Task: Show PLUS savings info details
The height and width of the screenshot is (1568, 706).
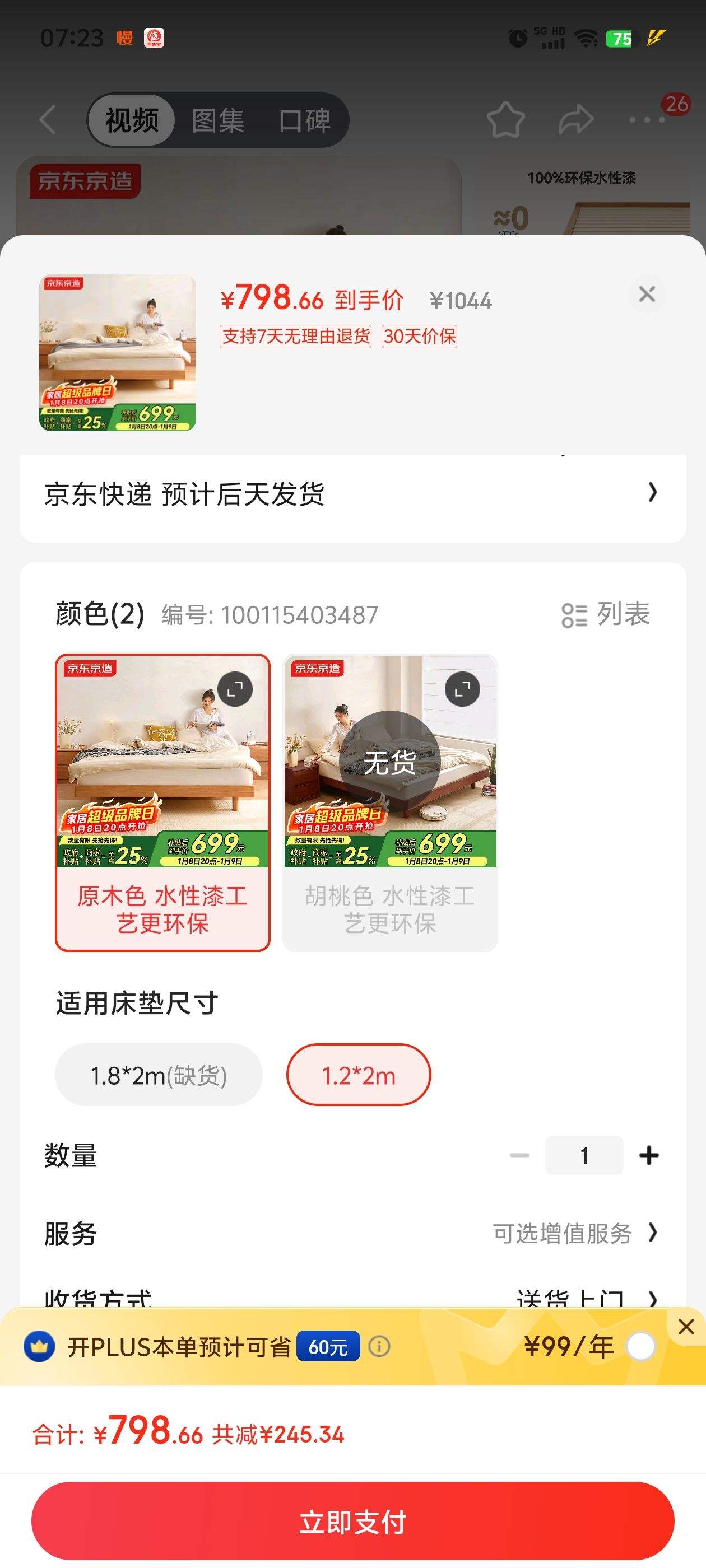Action: pos(379,1346)
